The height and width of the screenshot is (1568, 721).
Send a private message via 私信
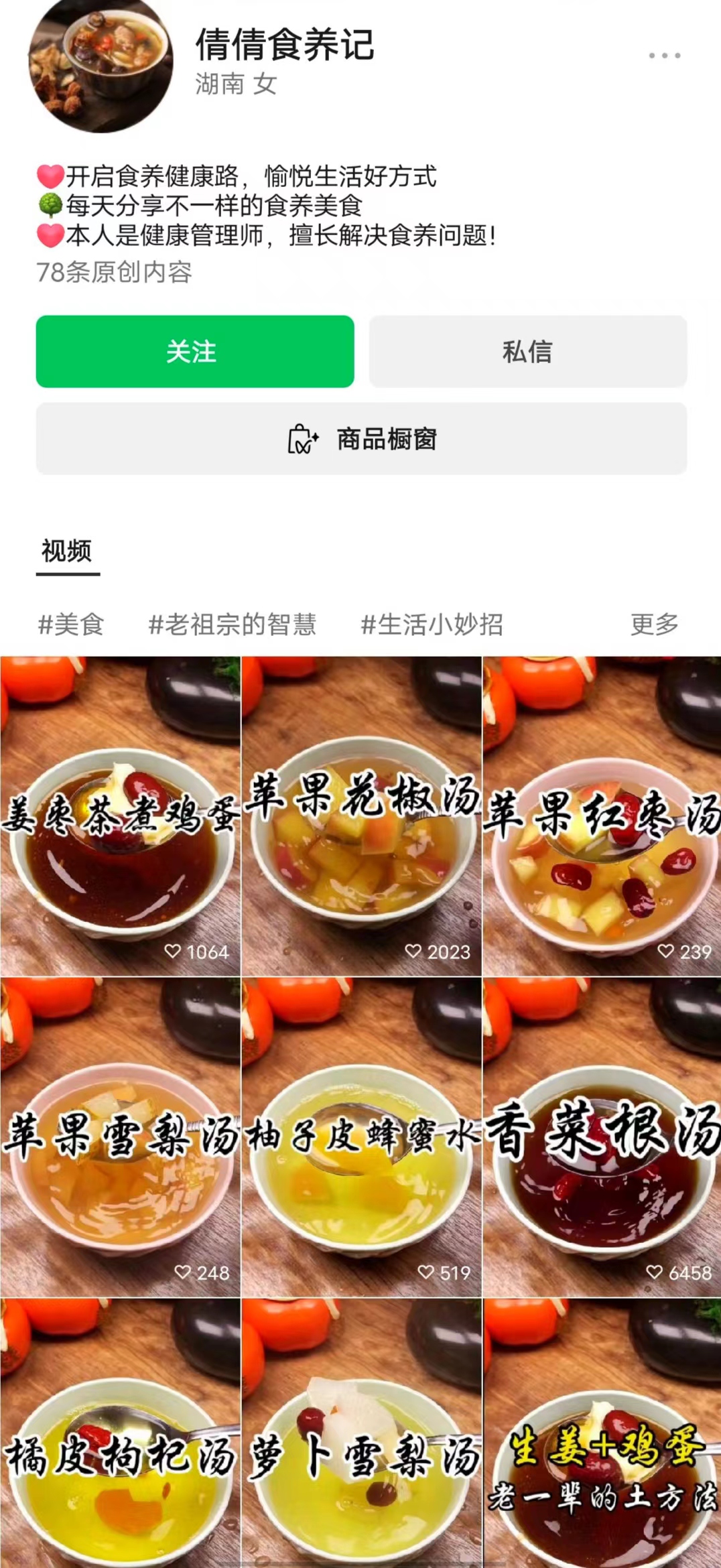(527, 352)
